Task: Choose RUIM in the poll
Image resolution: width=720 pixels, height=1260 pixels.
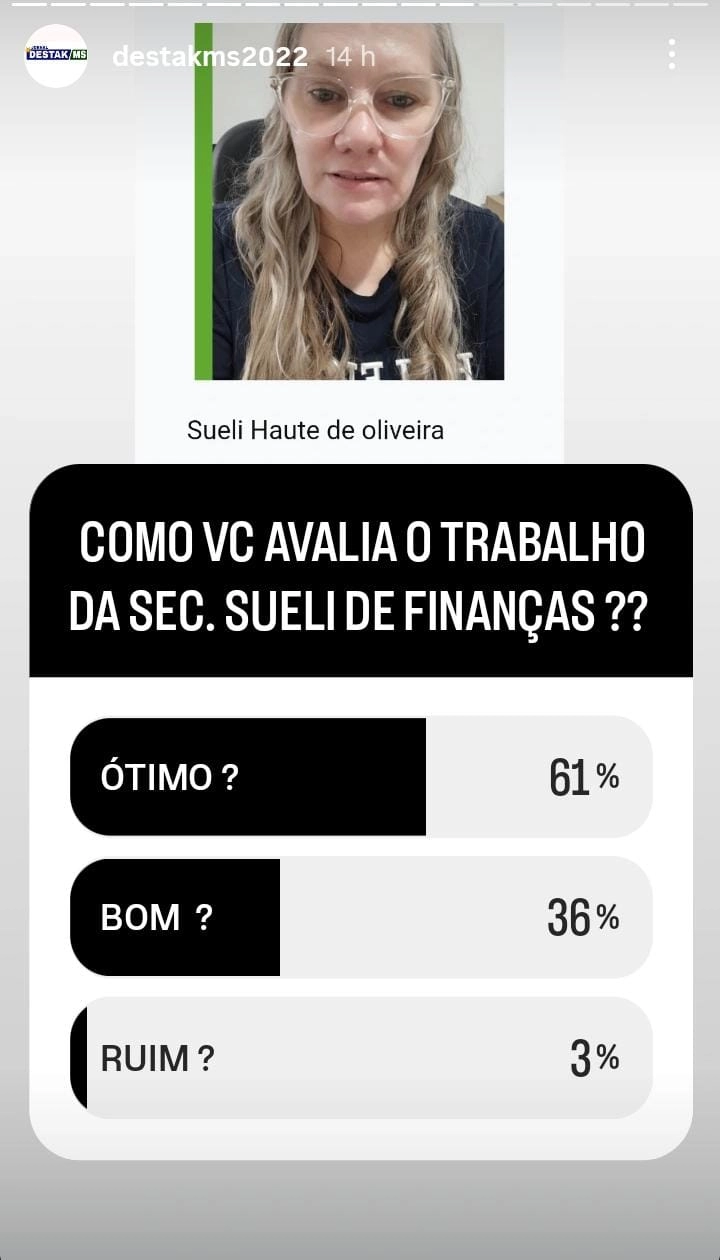Action: 360,1058
